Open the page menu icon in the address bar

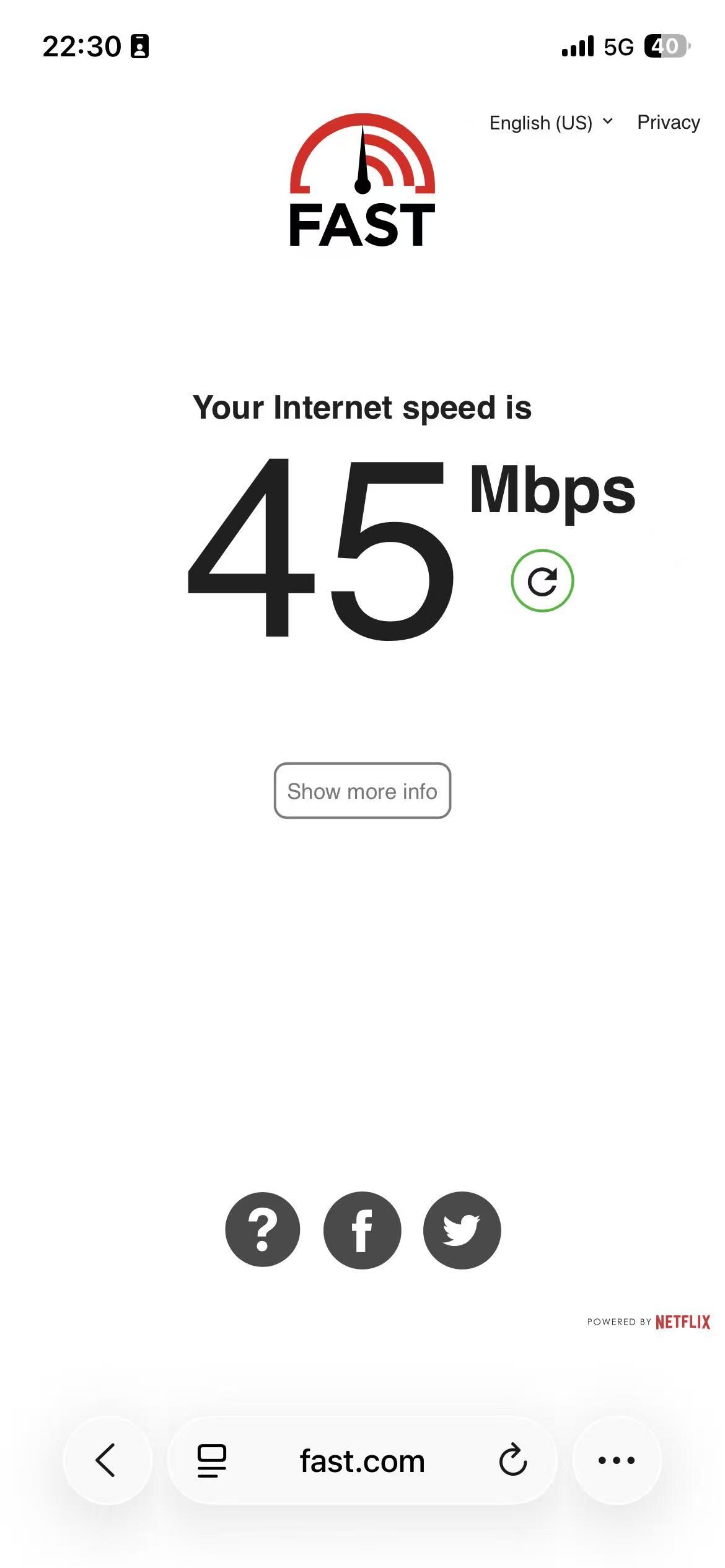pos(211,1461)
